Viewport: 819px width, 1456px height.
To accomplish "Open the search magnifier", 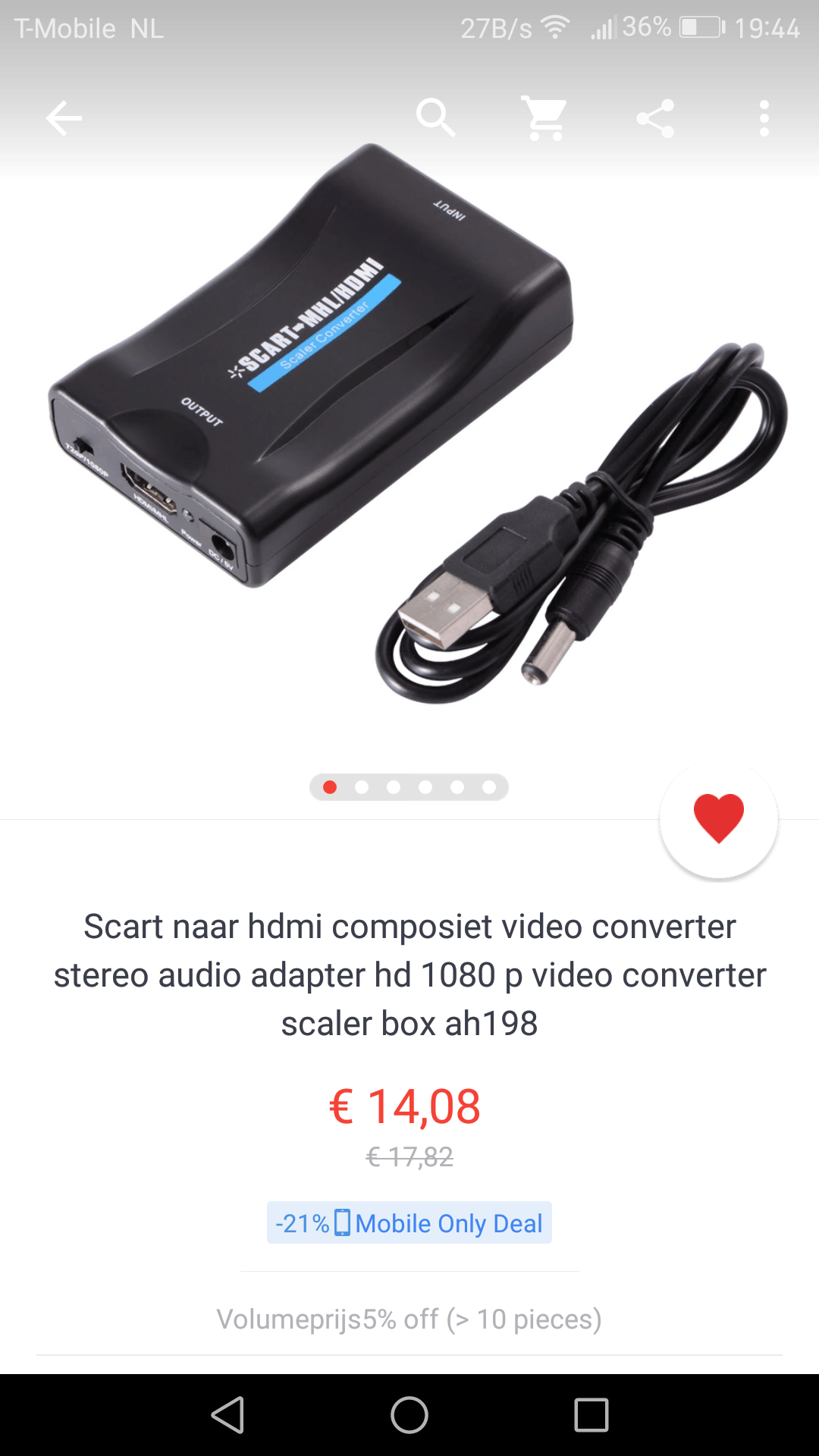I will (x=435, y=118).
